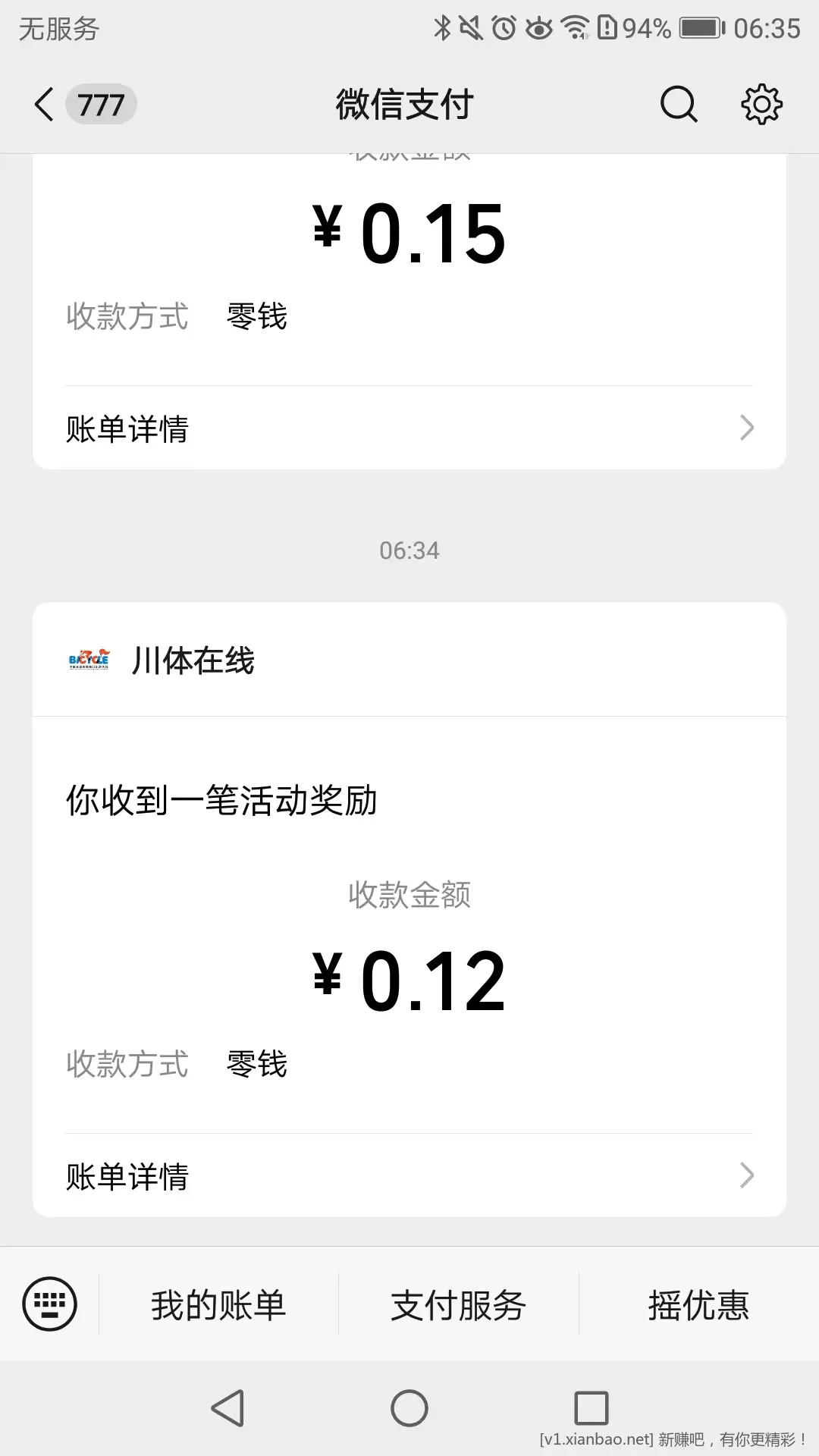Image resolution: width=819 pixels, height=1456 pixels.
Task: Search within WeChat Pay messages
Action: click(x=678, y=105)
